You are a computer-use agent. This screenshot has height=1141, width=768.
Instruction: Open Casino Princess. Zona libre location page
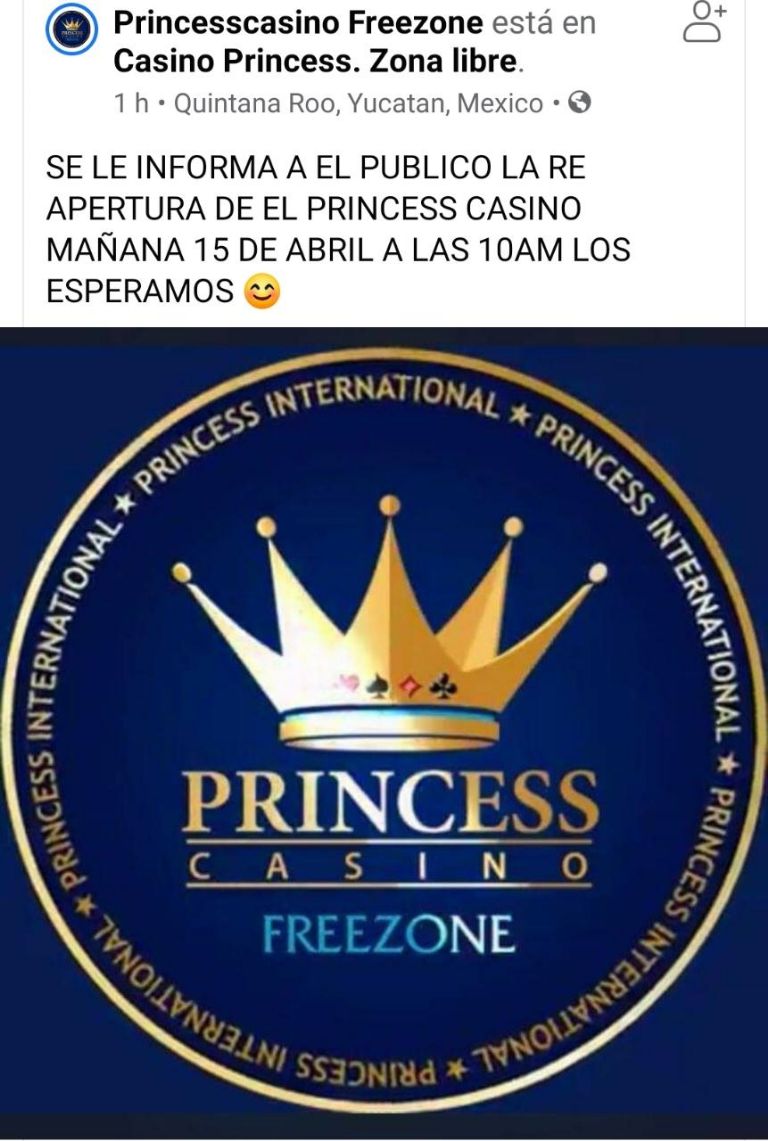(x=316, y=62)
